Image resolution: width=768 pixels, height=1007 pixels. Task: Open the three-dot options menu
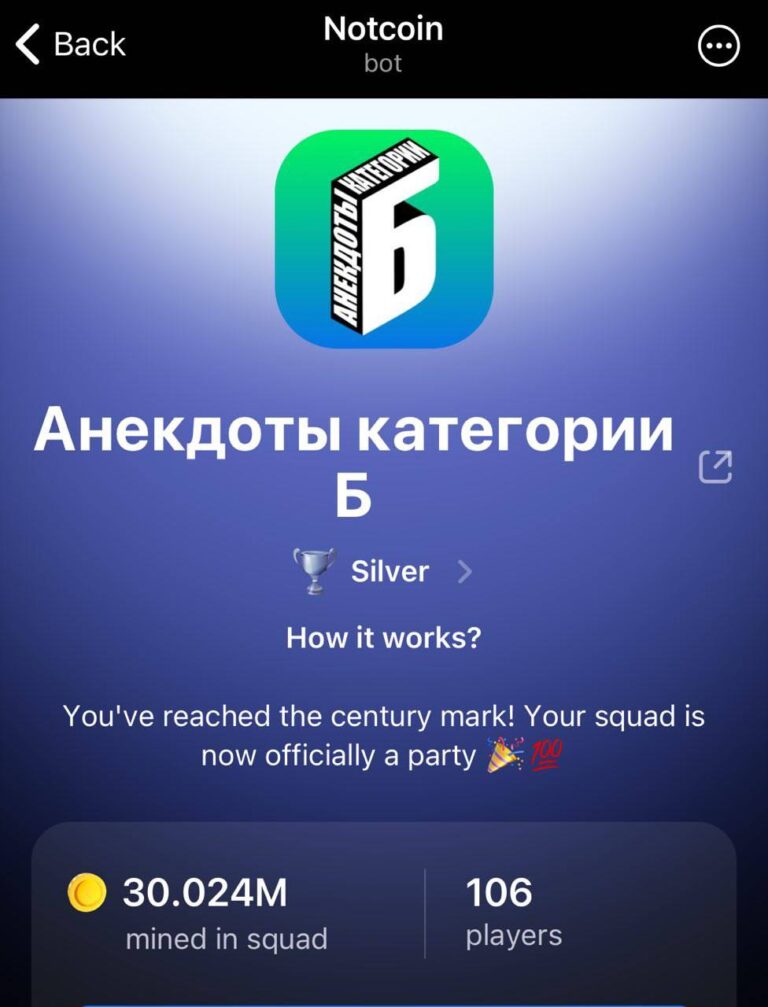718,46
